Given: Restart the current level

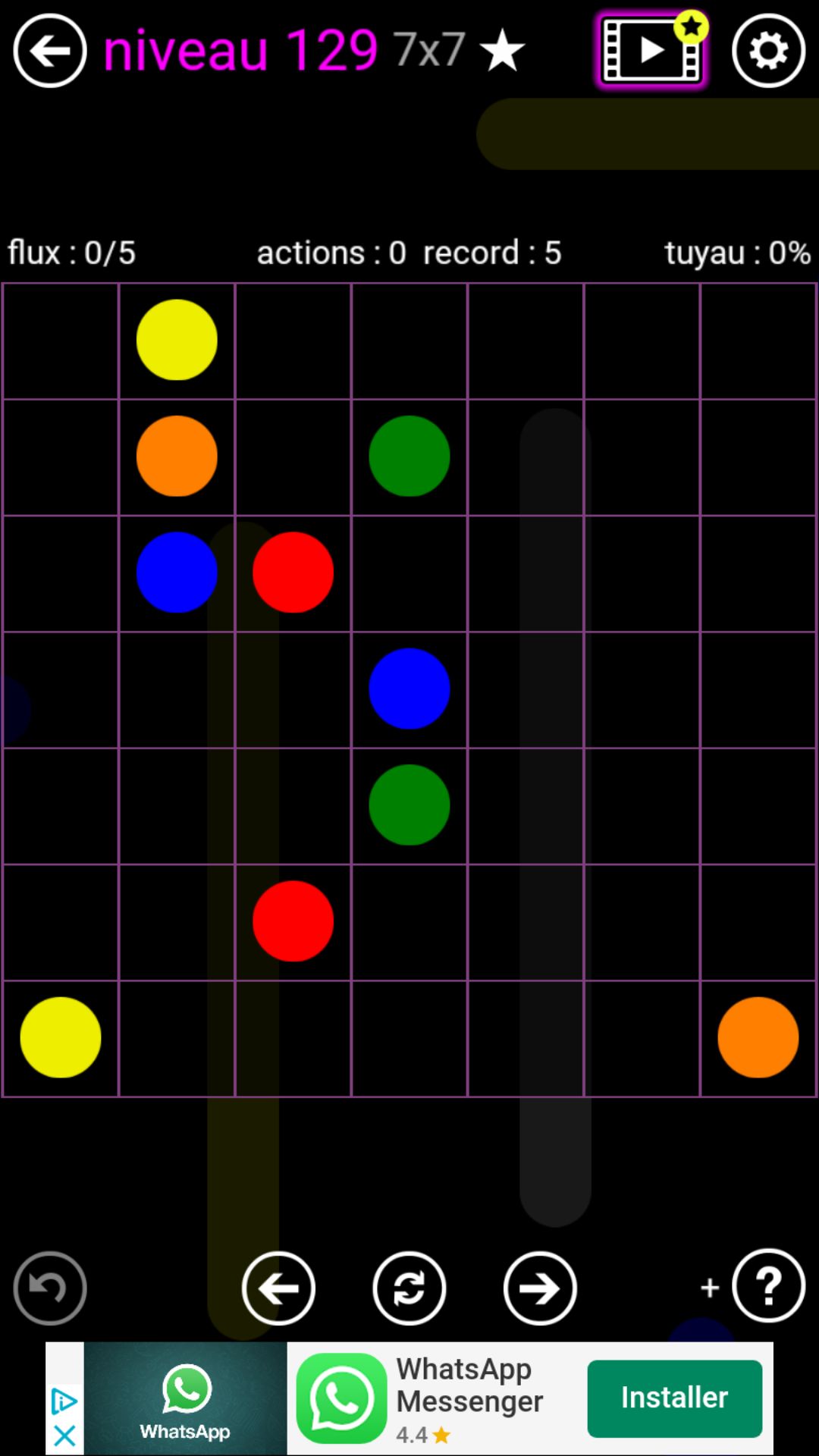Looking at the screenshot, I should (409, 1288).
